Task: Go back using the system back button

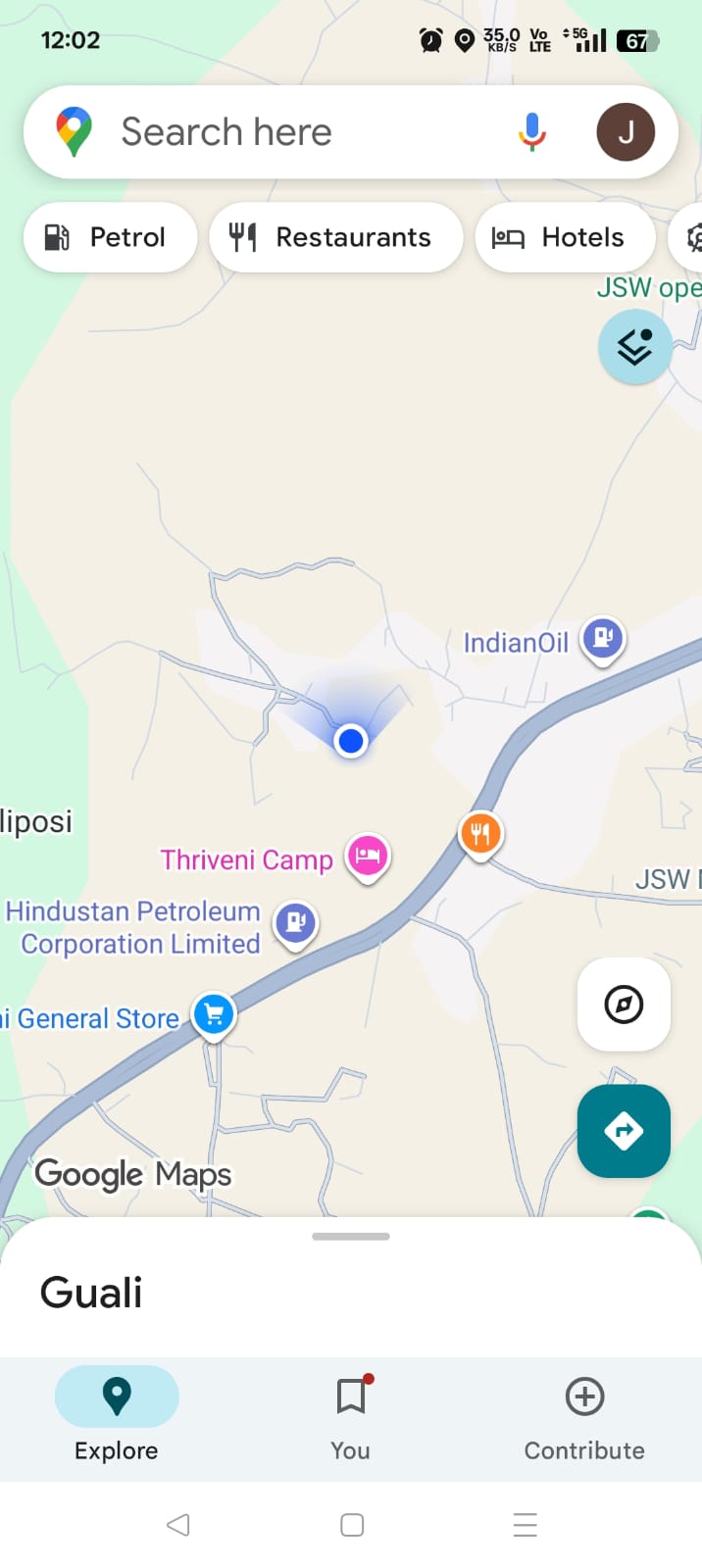Action: (177, 1525)
